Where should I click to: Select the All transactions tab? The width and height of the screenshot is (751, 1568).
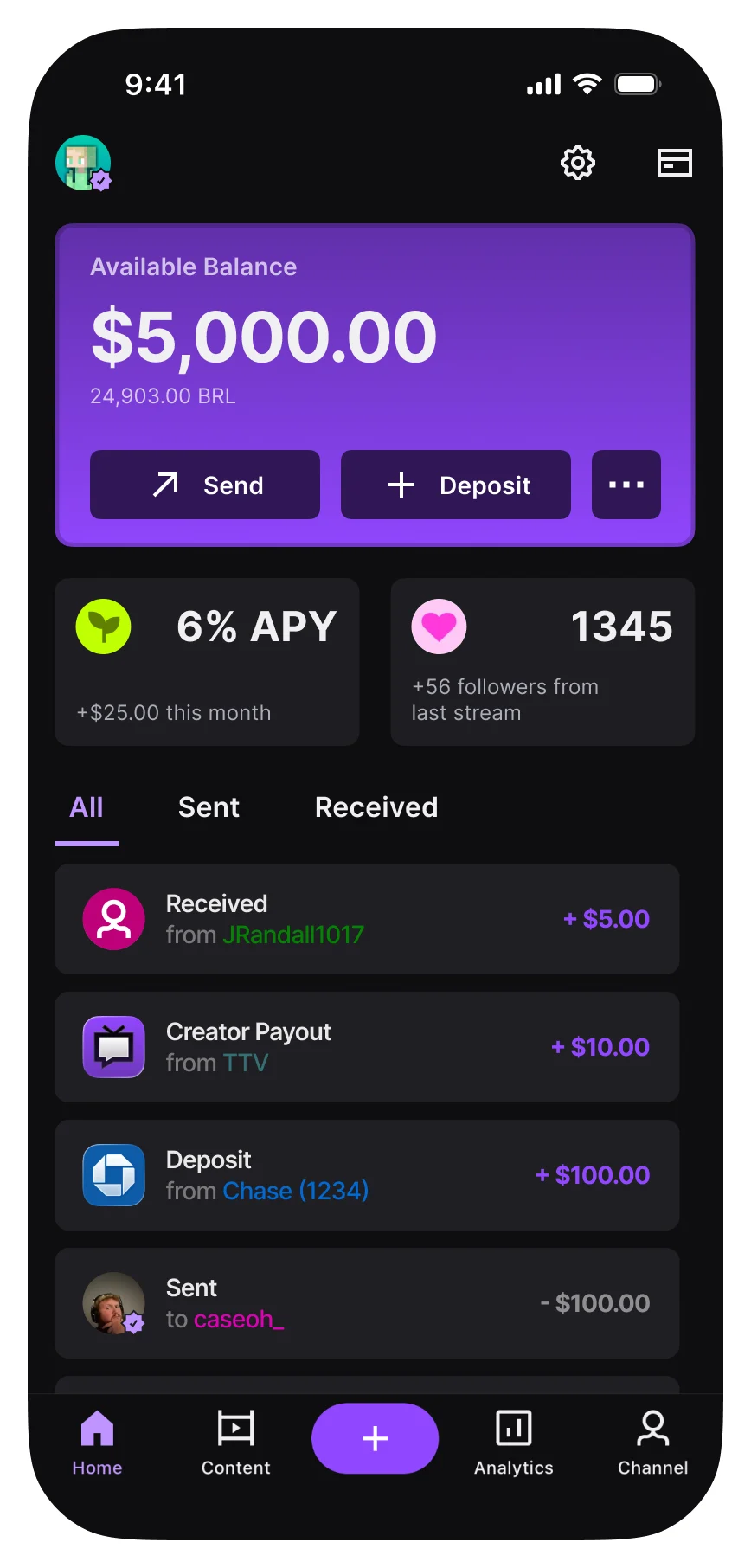[x=87, y=807]
